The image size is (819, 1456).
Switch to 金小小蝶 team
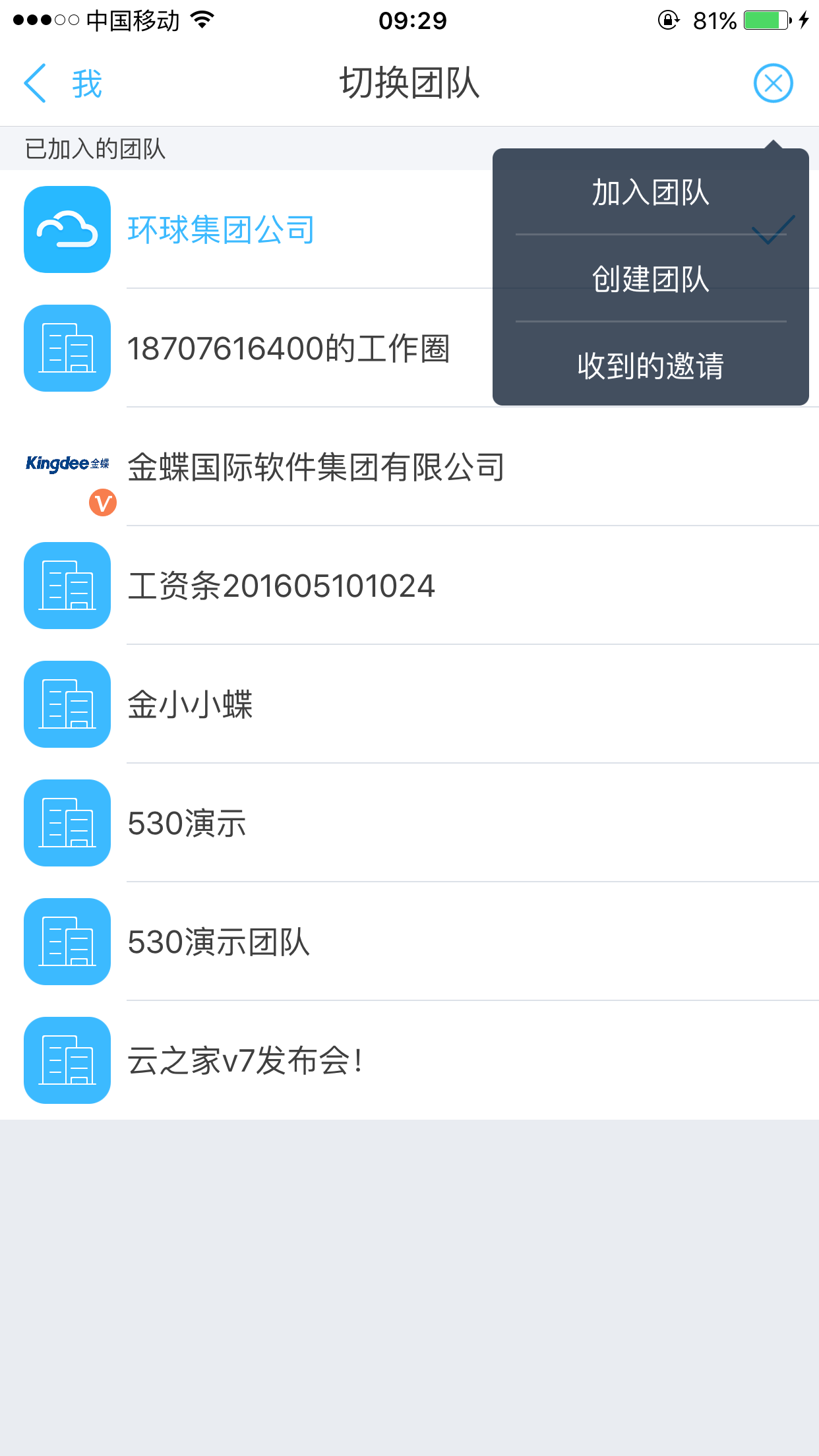click(x=191, y=704)
